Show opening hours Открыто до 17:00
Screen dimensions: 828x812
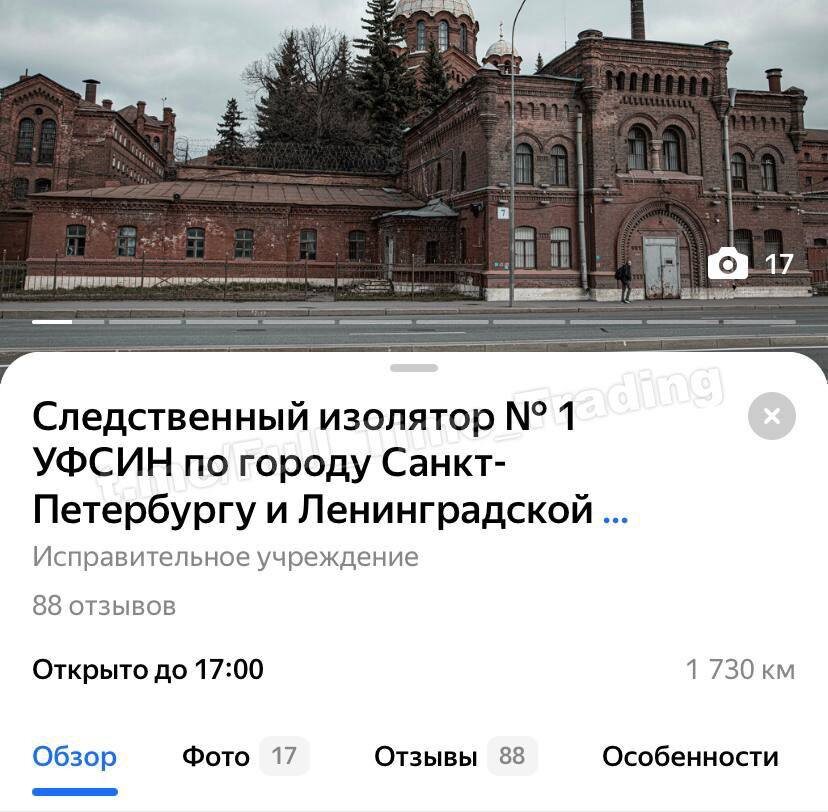[148, 669]
